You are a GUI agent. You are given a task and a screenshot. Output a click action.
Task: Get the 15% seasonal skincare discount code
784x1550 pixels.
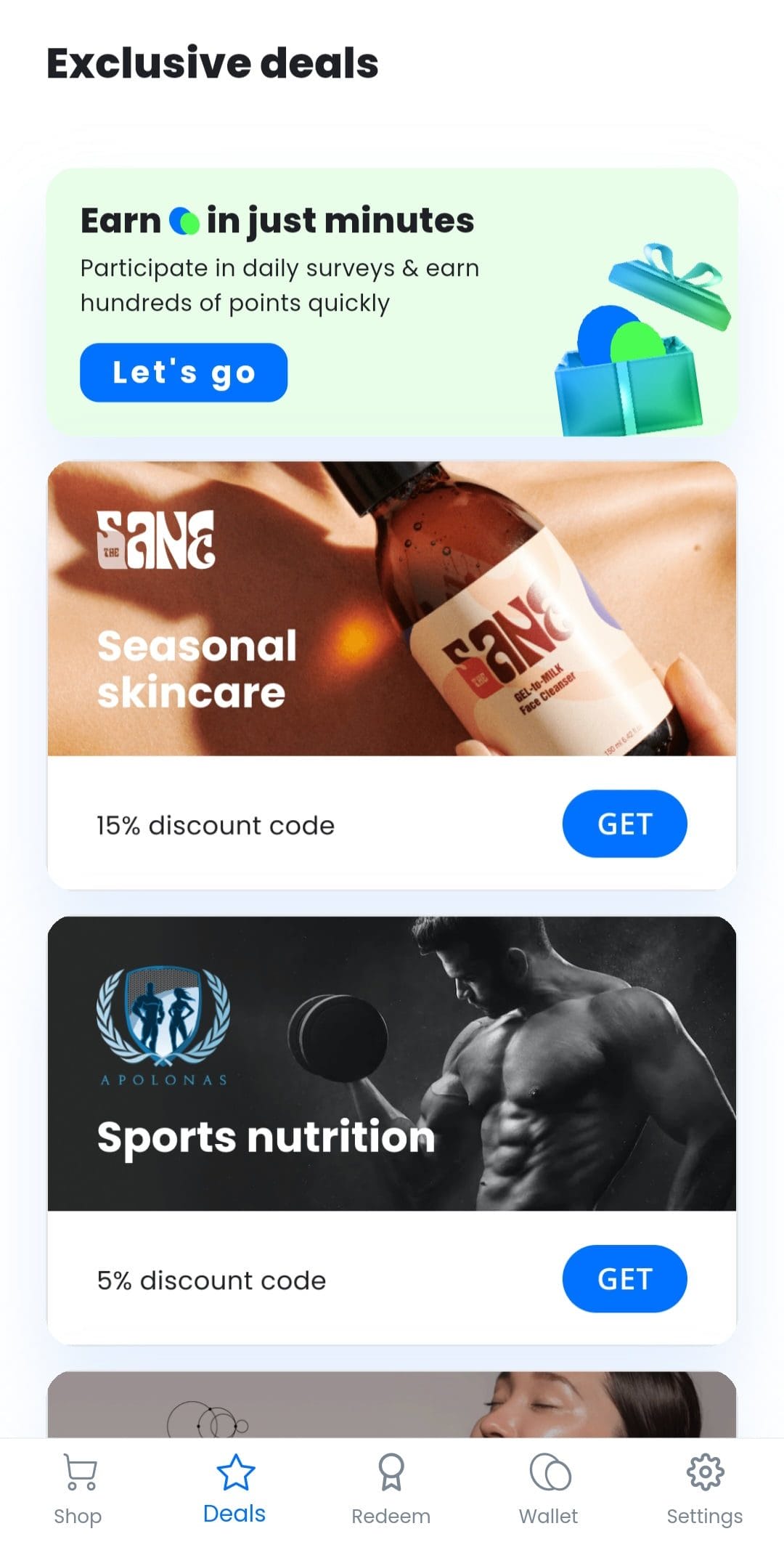point(624,824)
